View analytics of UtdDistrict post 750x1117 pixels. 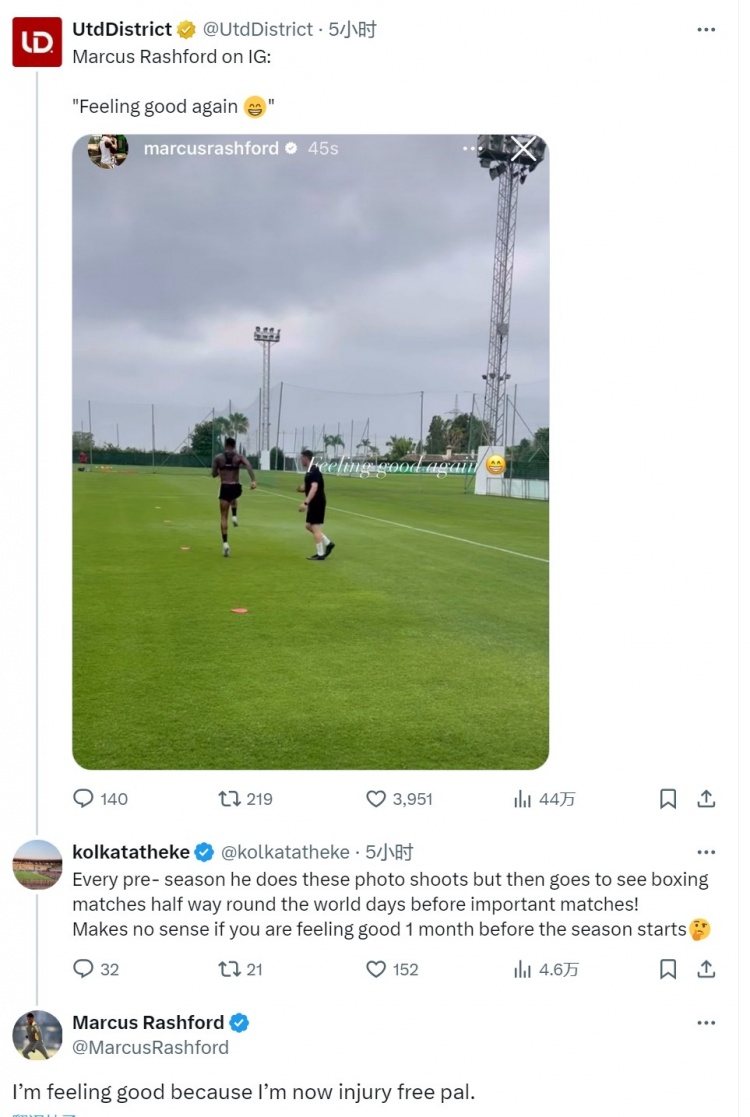pos(522,799)
